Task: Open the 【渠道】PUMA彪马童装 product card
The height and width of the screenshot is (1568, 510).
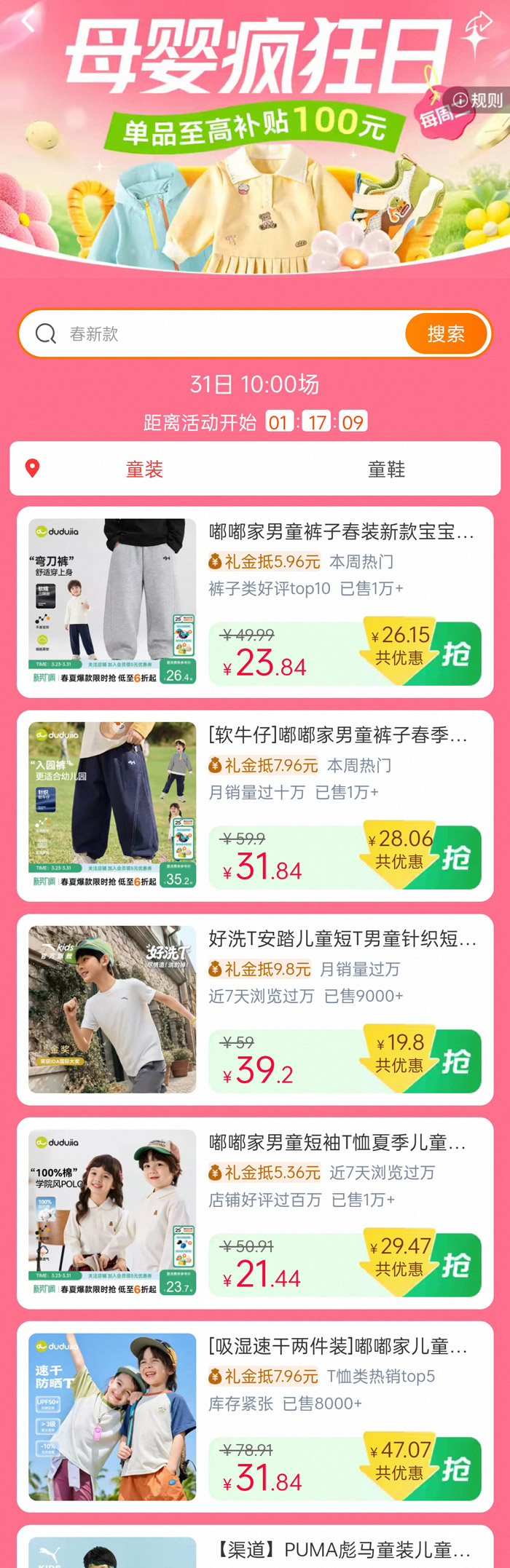Action: click(x=341, y=1550)
